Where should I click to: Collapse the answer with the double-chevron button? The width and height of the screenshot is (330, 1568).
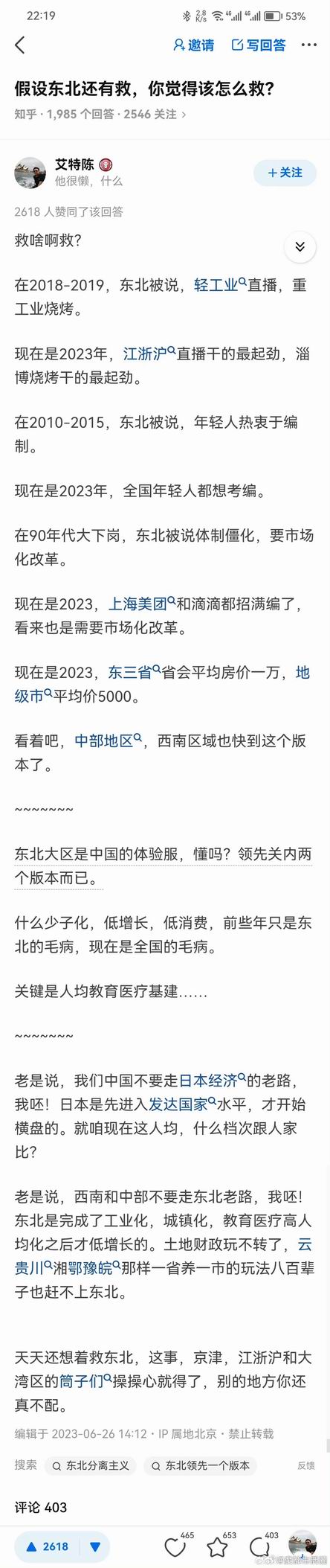click(x=300, y=247)
